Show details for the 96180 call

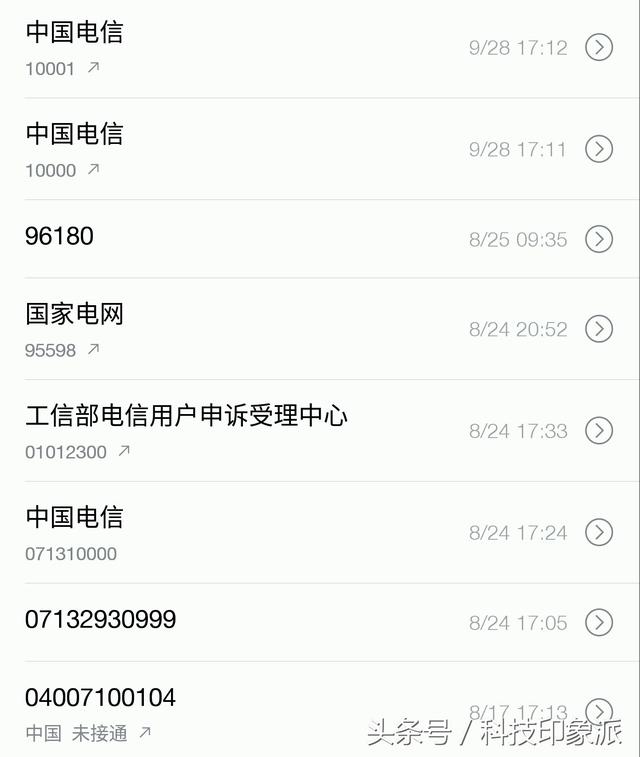pyautogui.click(x=598, y=239)
